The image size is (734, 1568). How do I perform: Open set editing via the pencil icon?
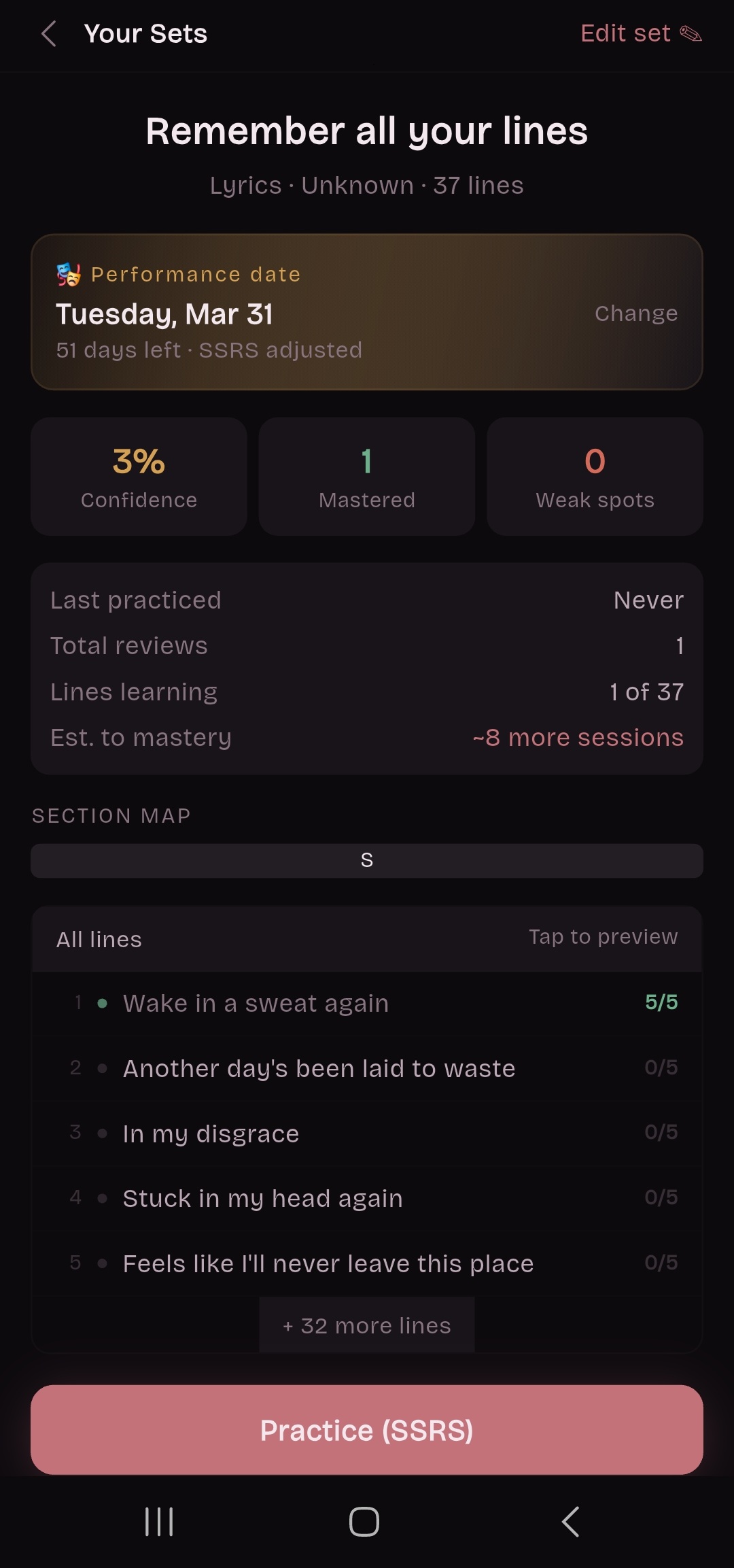pos(691,33)
